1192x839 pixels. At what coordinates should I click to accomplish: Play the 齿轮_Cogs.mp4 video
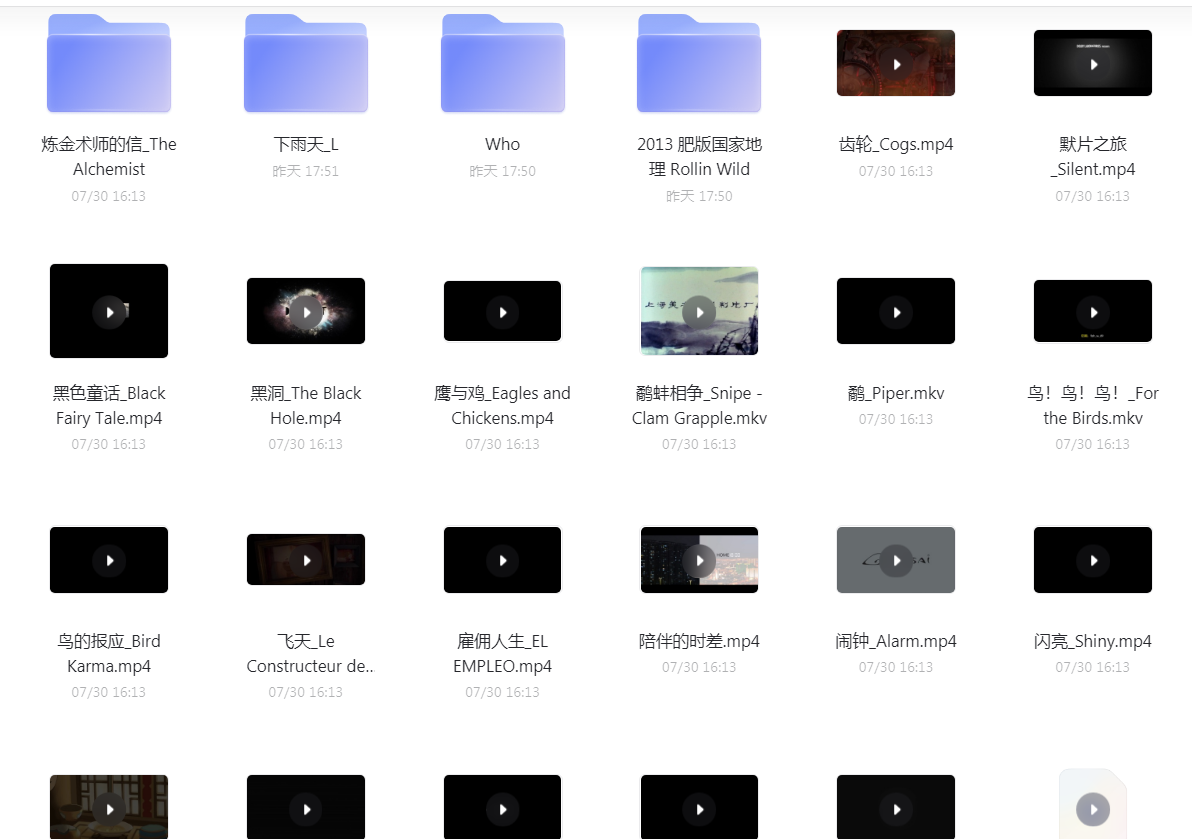coord(896,64)
